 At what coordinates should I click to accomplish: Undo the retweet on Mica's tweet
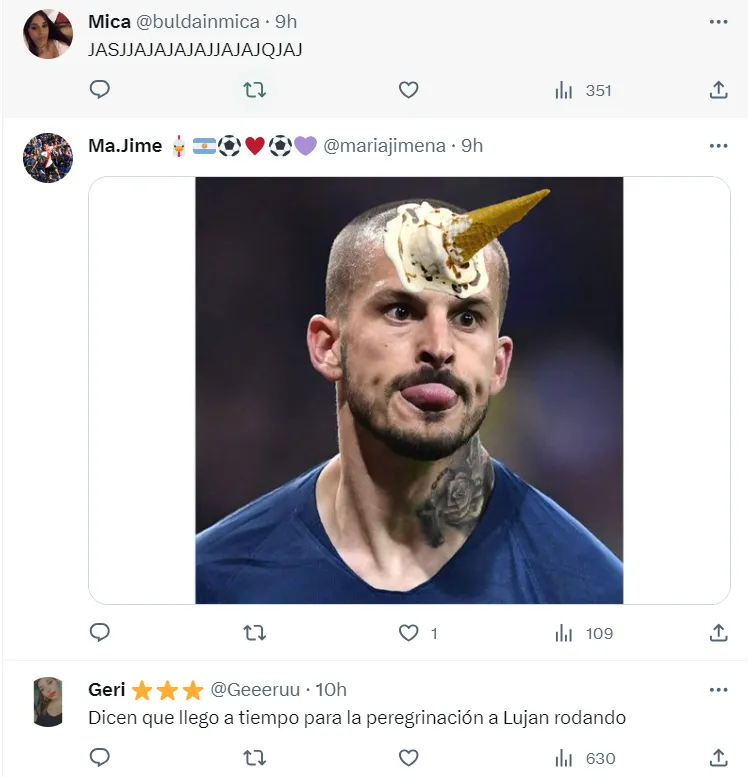pos(255,90)
